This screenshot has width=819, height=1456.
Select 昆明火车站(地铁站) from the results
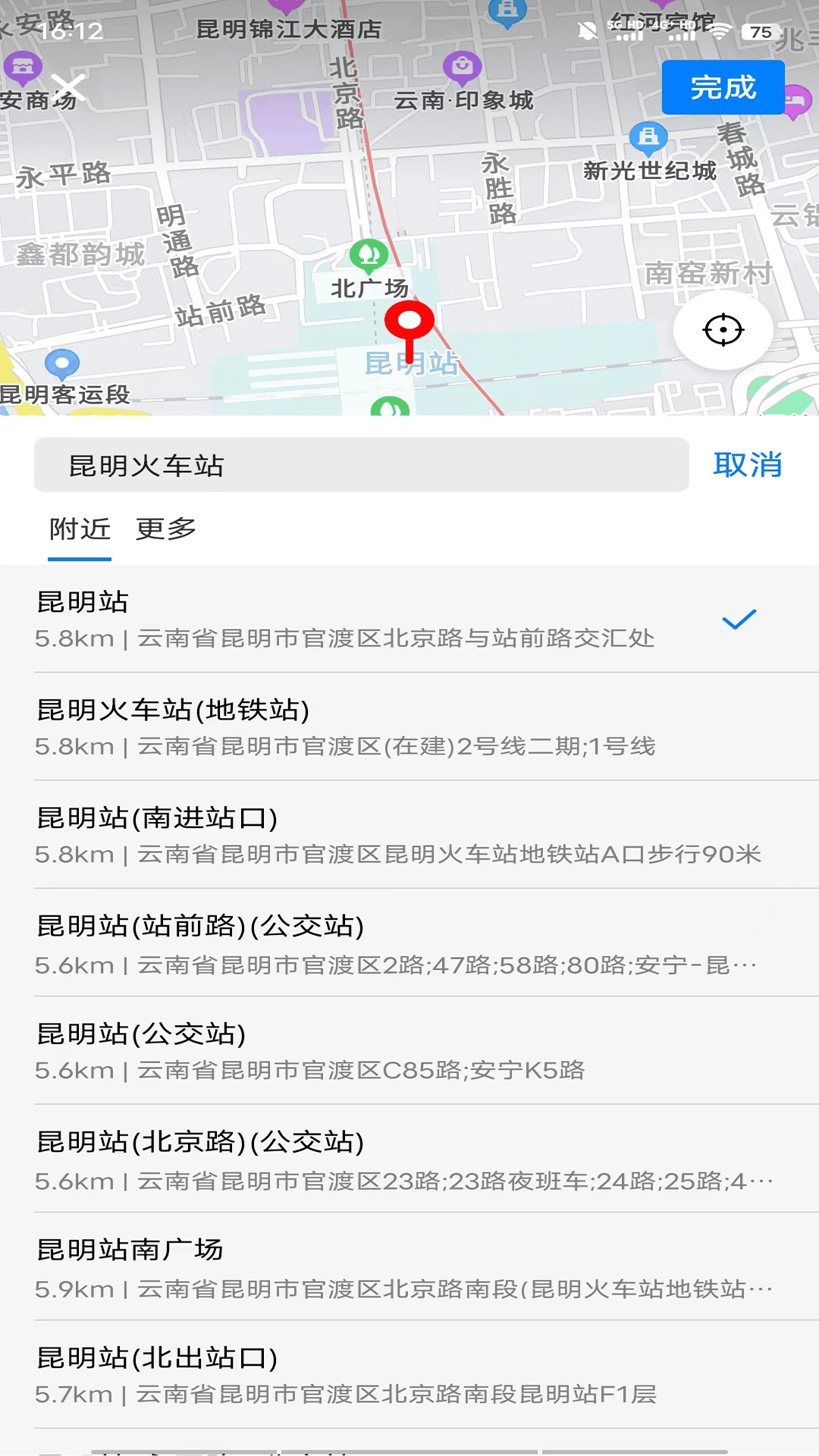[x=409, y=726]
